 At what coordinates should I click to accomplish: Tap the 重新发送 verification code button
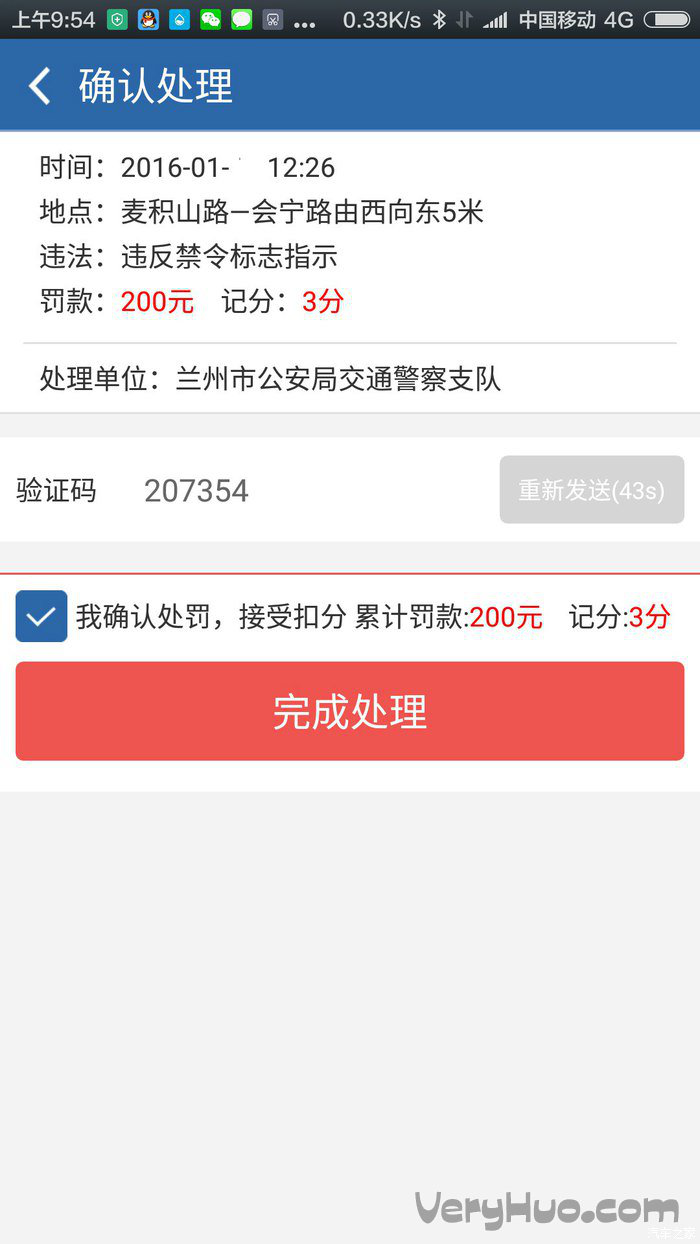click(x=591, y=491)
